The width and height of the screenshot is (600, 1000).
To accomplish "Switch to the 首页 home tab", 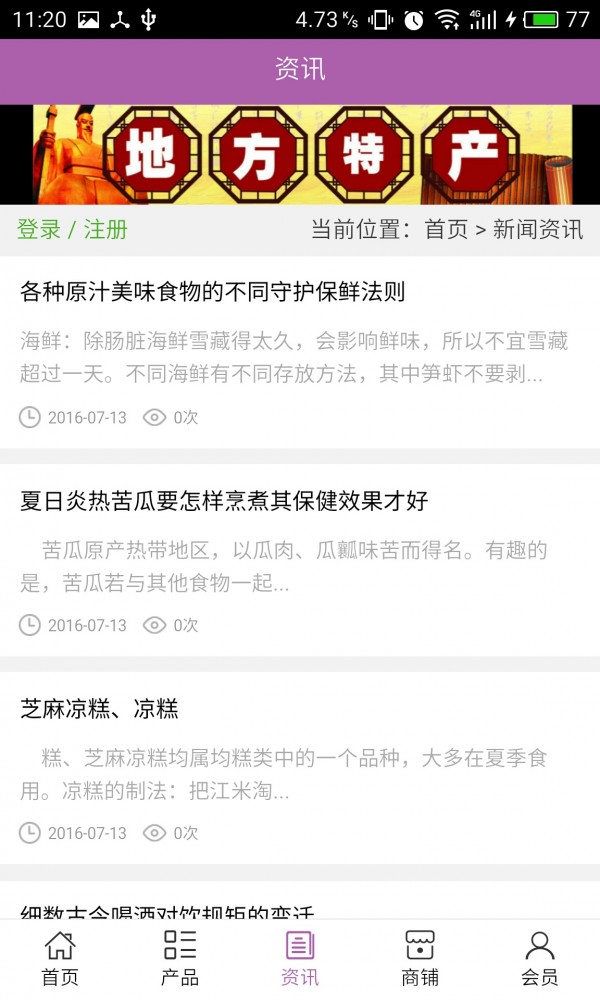I will pyautogui.click(x=60, y=958).
